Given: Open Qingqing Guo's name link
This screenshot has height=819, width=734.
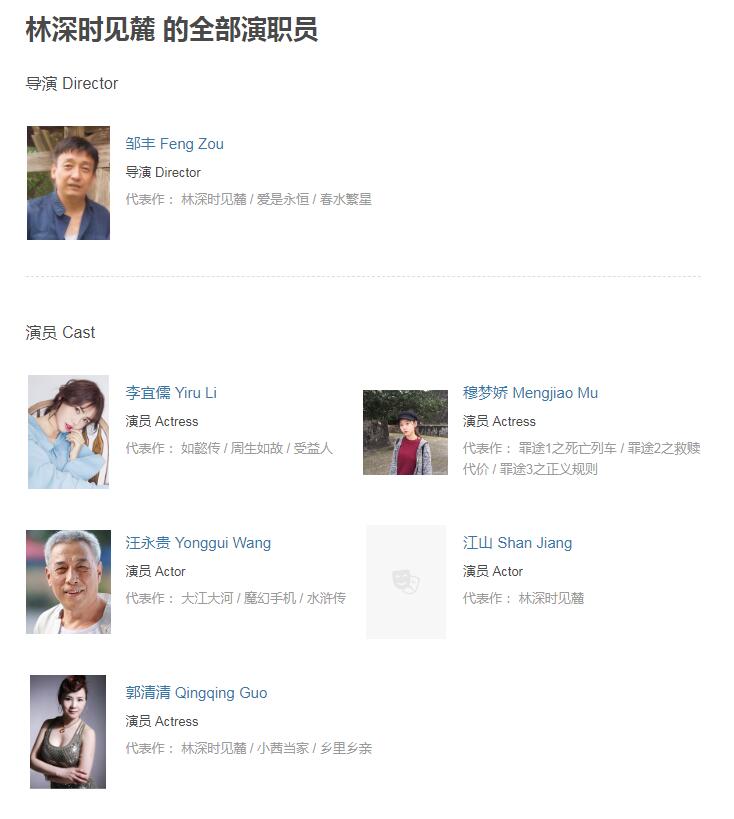Looking at the screenshot, I should (x=196, y=693).
